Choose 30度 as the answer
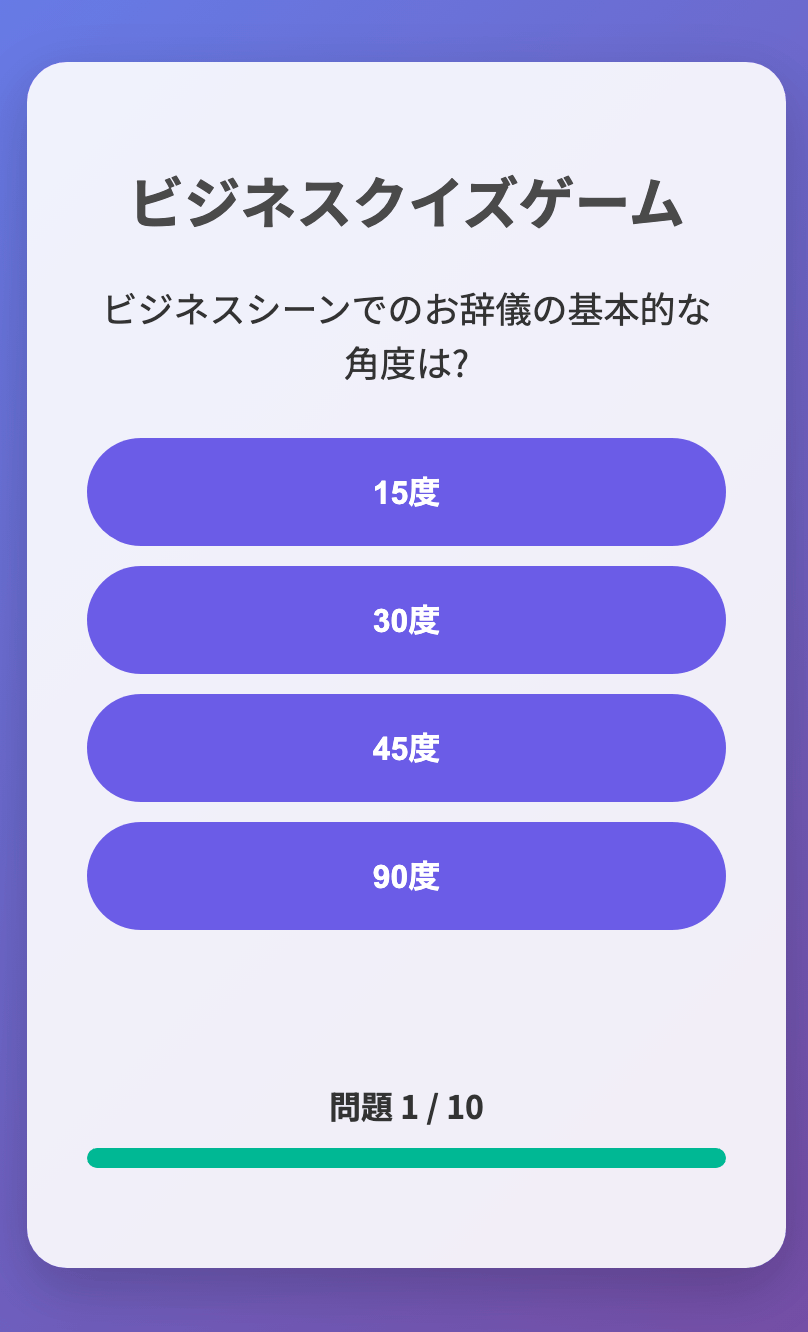 [406, 620]
